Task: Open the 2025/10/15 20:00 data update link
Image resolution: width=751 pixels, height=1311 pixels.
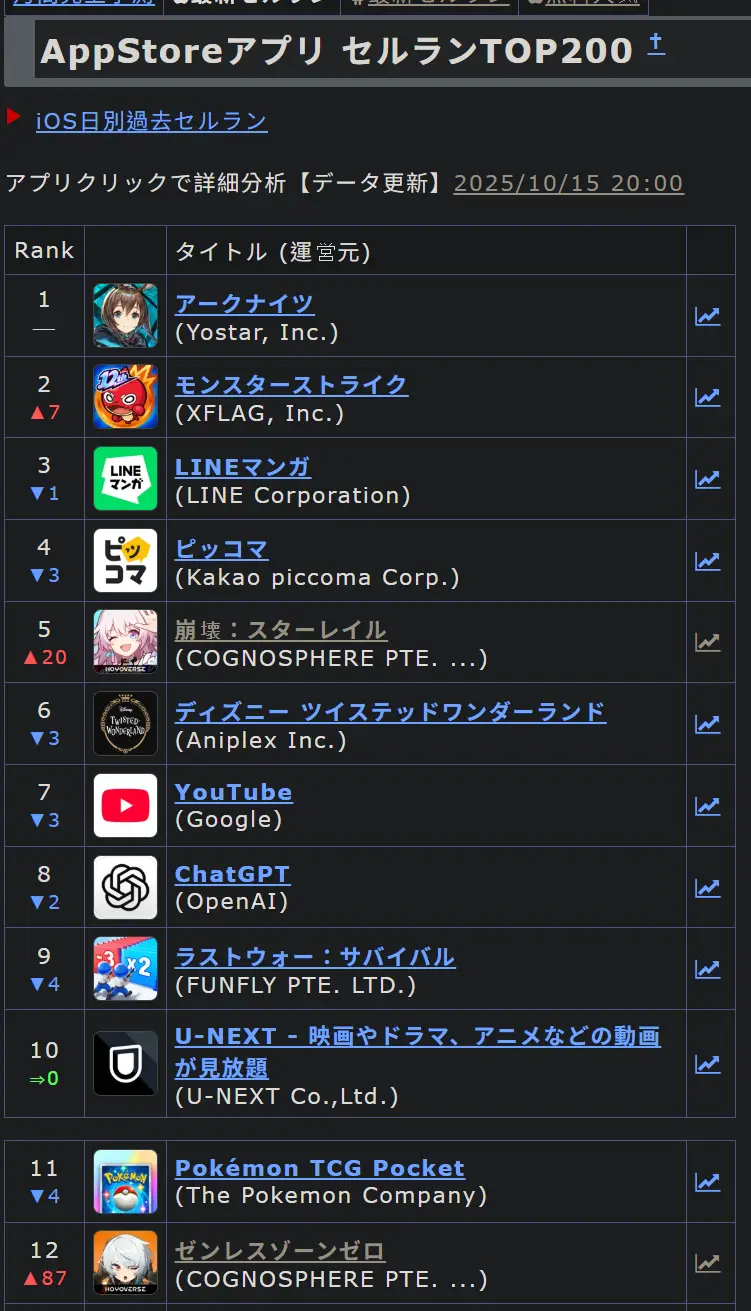Action: pyautogui.click(x=568, y=183)
